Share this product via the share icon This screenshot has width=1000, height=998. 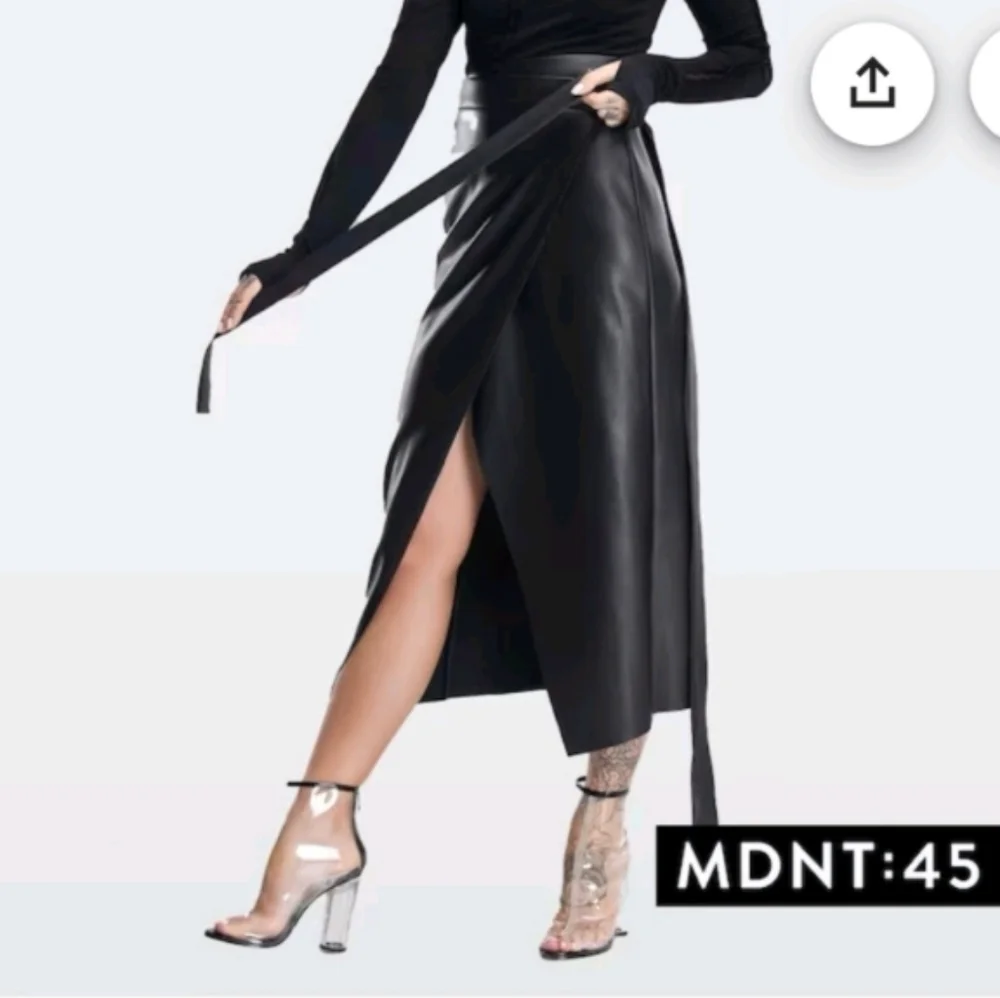[x=872, y=84]
